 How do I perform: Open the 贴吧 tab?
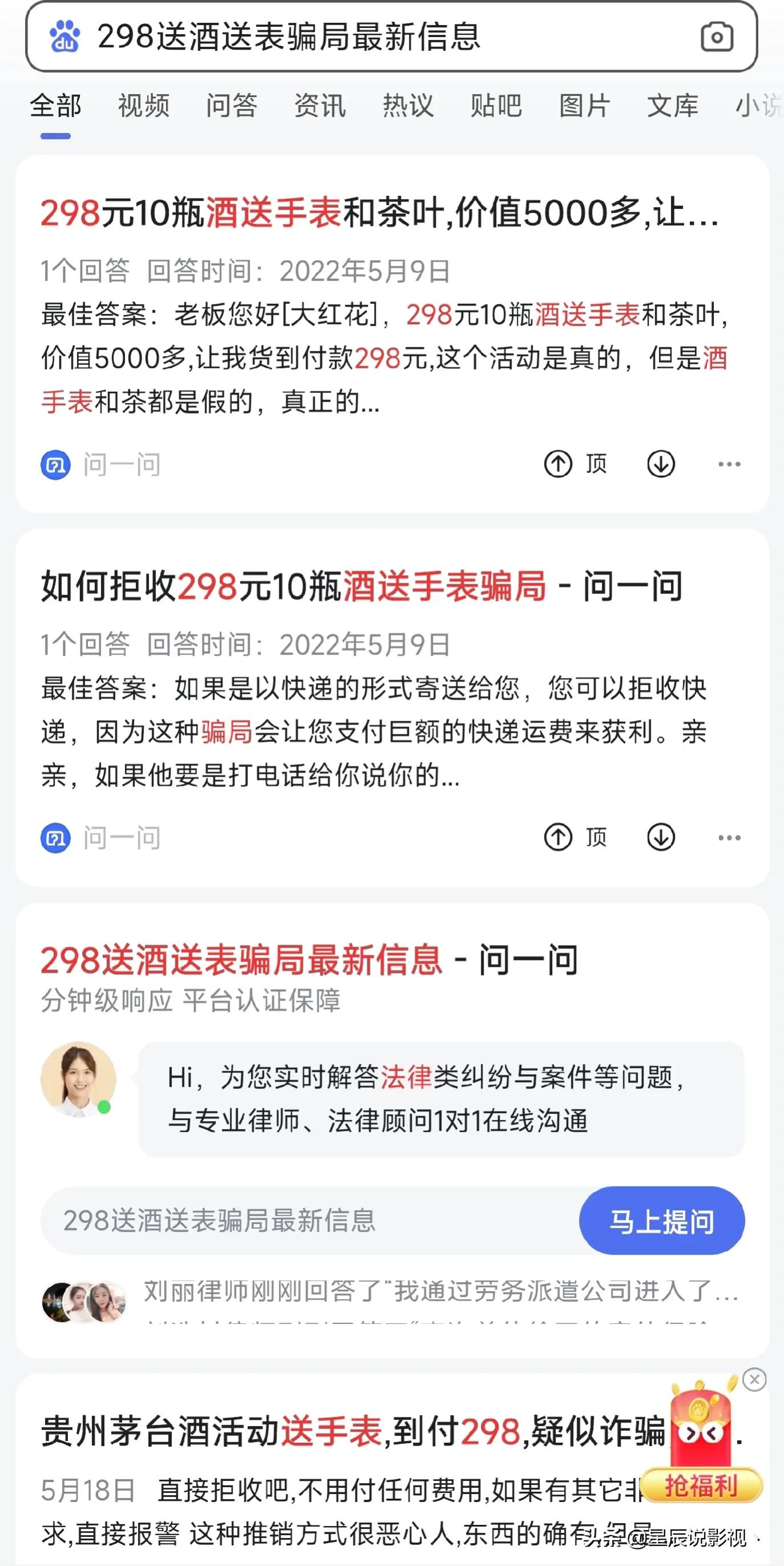click(496, 106)
